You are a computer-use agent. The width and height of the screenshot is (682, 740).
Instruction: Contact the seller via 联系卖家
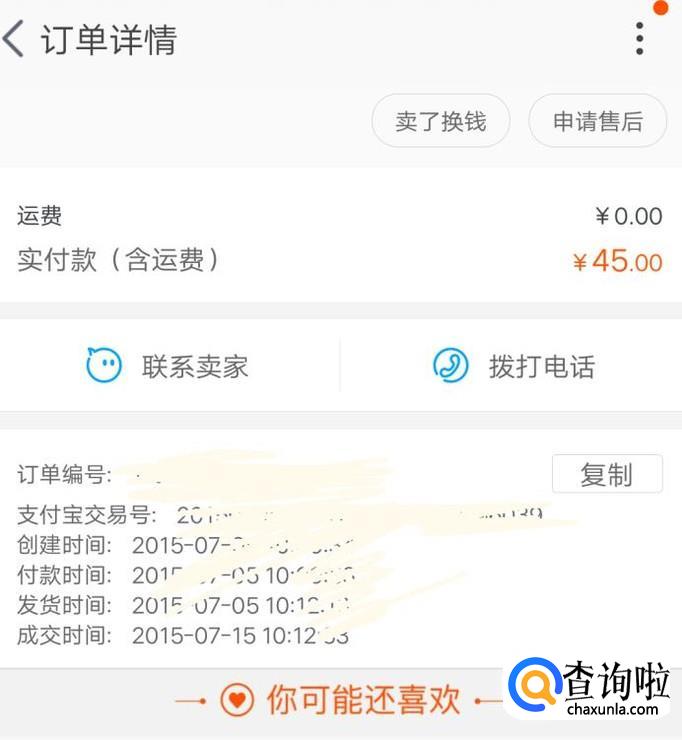point(168,366)
